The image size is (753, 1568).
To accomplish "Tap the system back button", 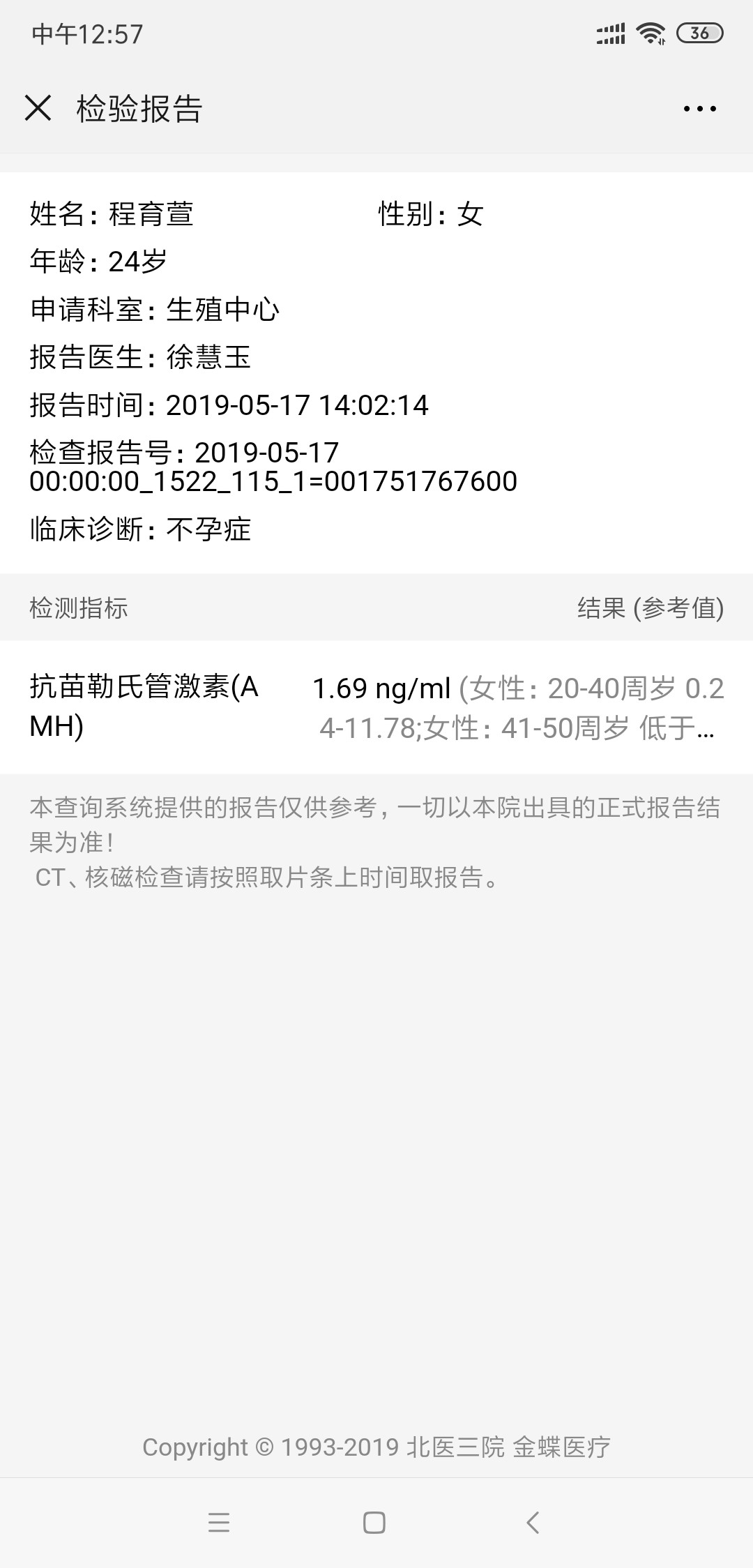I will point(533,1523).
